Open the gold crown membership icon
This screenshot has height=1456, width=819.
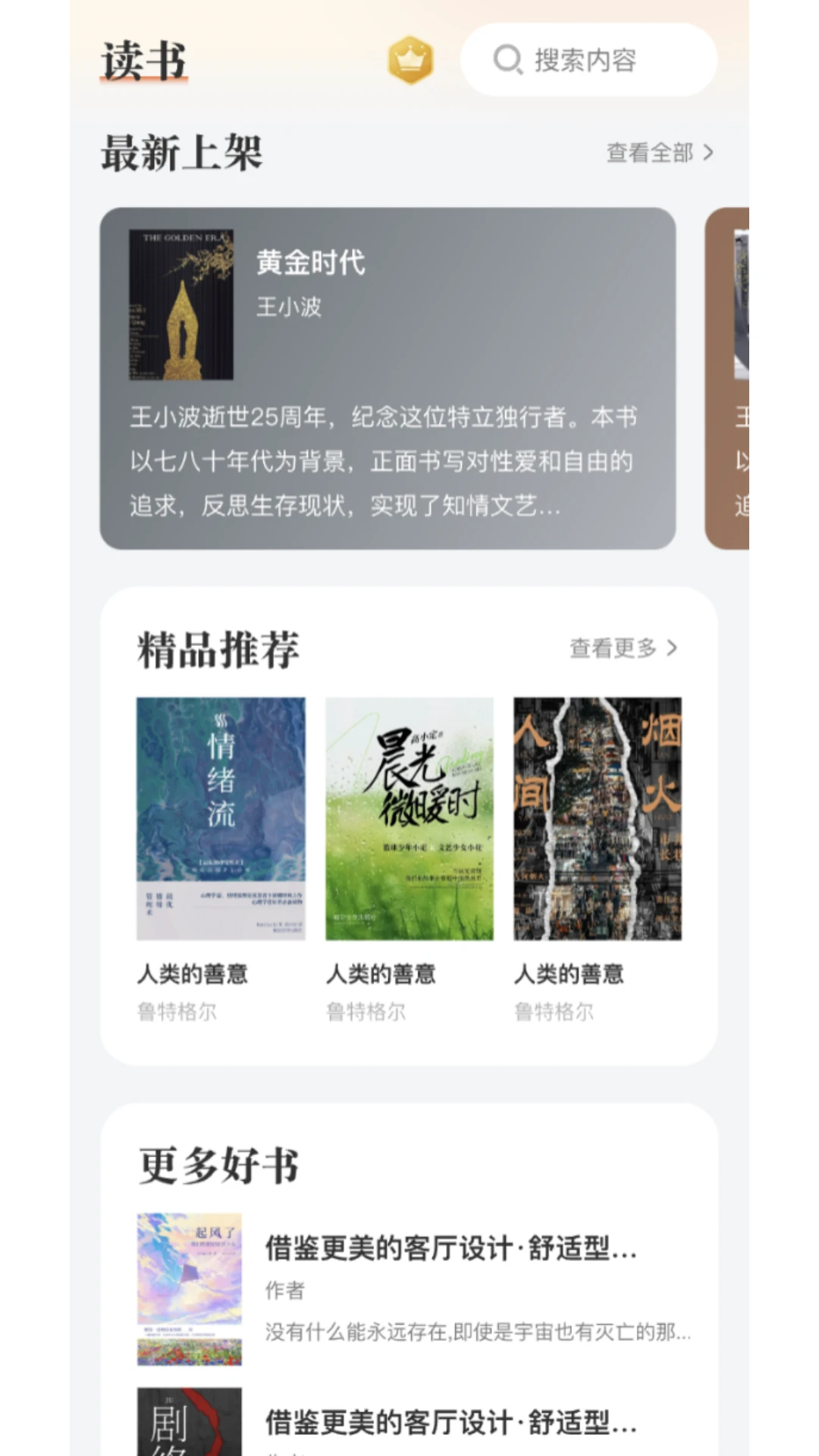(x=410, y=60)
